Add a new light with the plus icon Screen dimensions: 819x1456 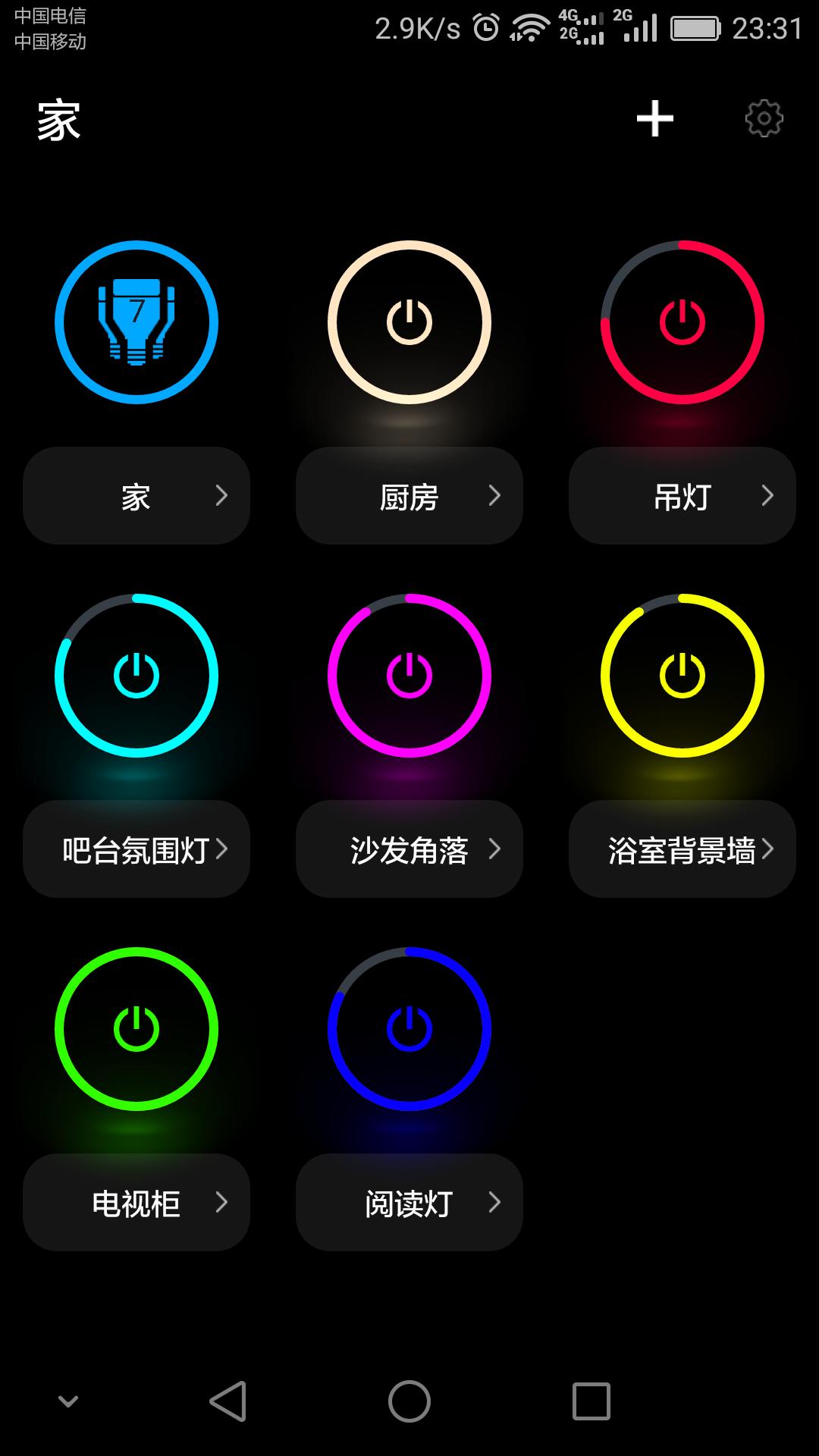pyautogui.click(x=655, y=119)
